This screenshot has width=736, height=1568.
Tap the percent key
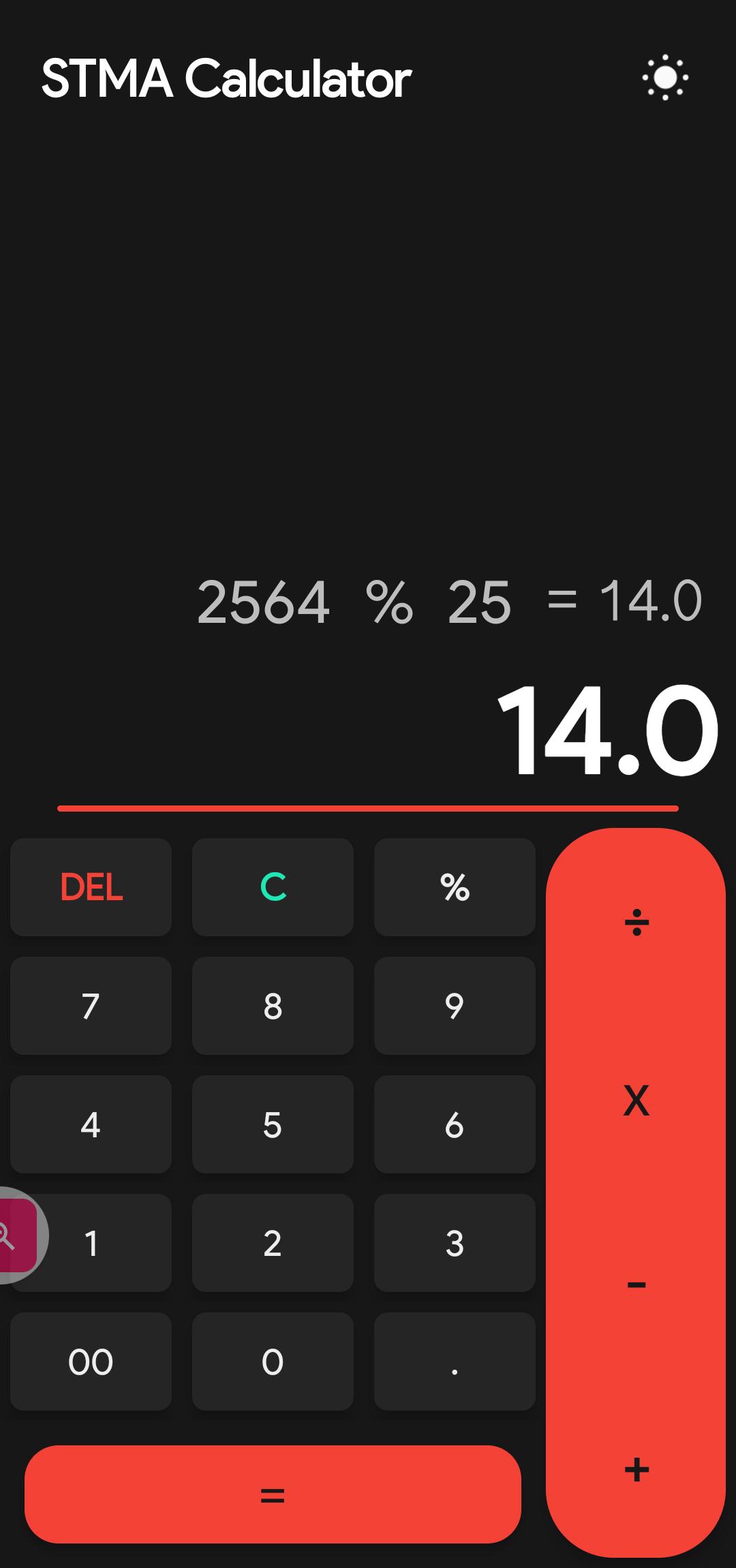point(455,887)
